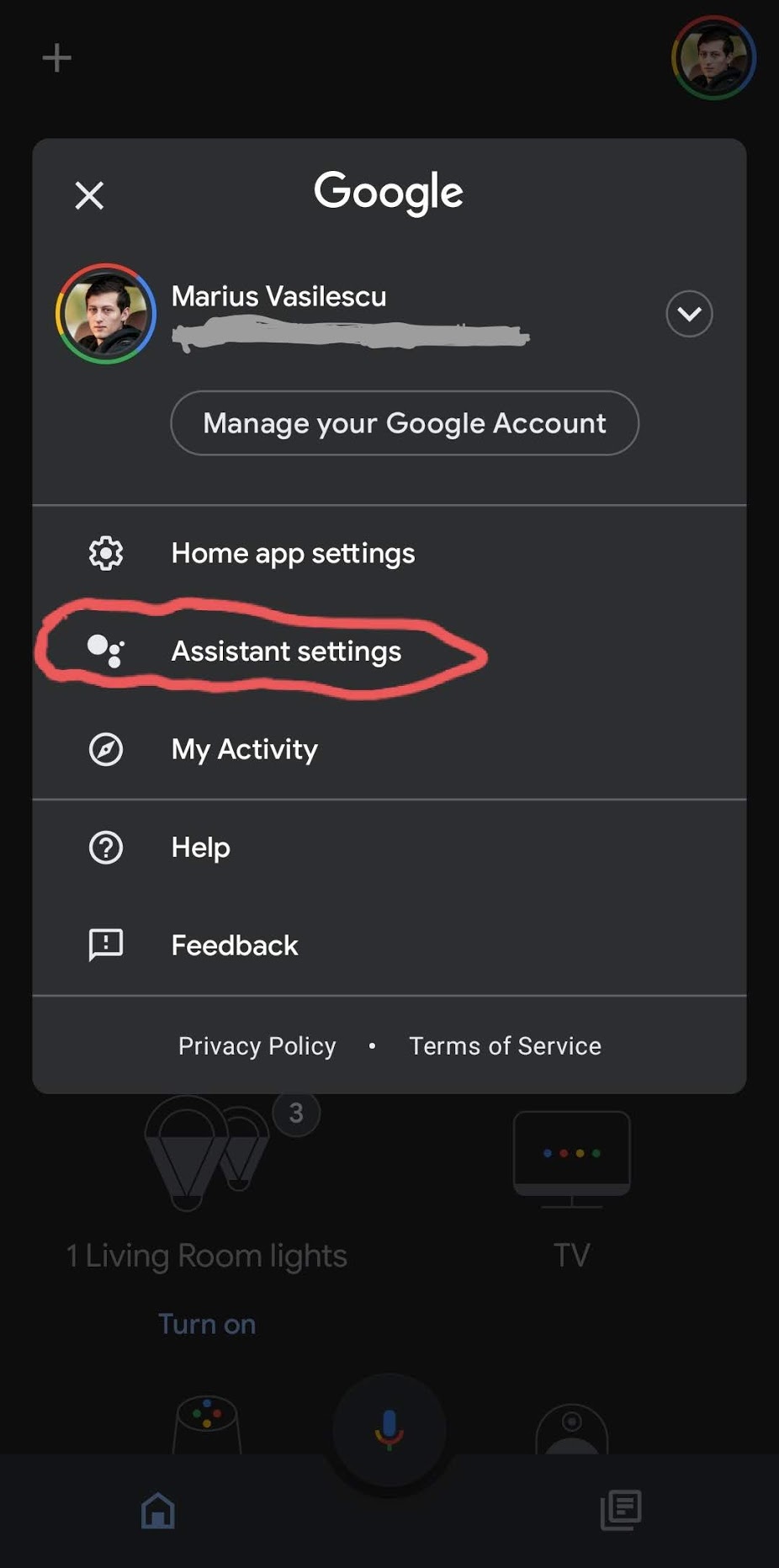Close the Google account dialog
Image resolution: width=779 pixels, height=1568 pixels.
click(89, 195)
